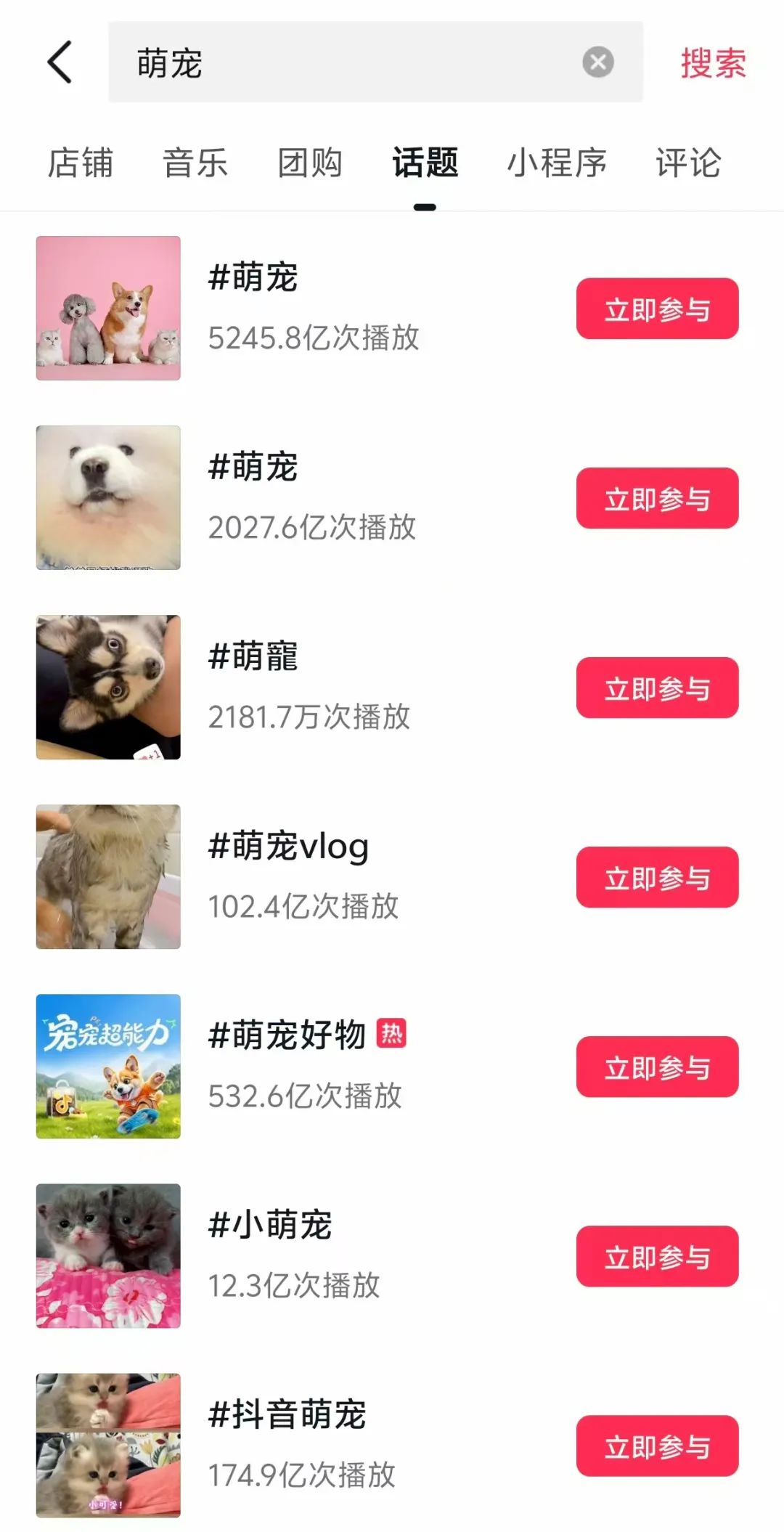The width and height of the screenshot is (784, 1532).
Task: Join the #小萌宠 topic
Action: 657,1256
